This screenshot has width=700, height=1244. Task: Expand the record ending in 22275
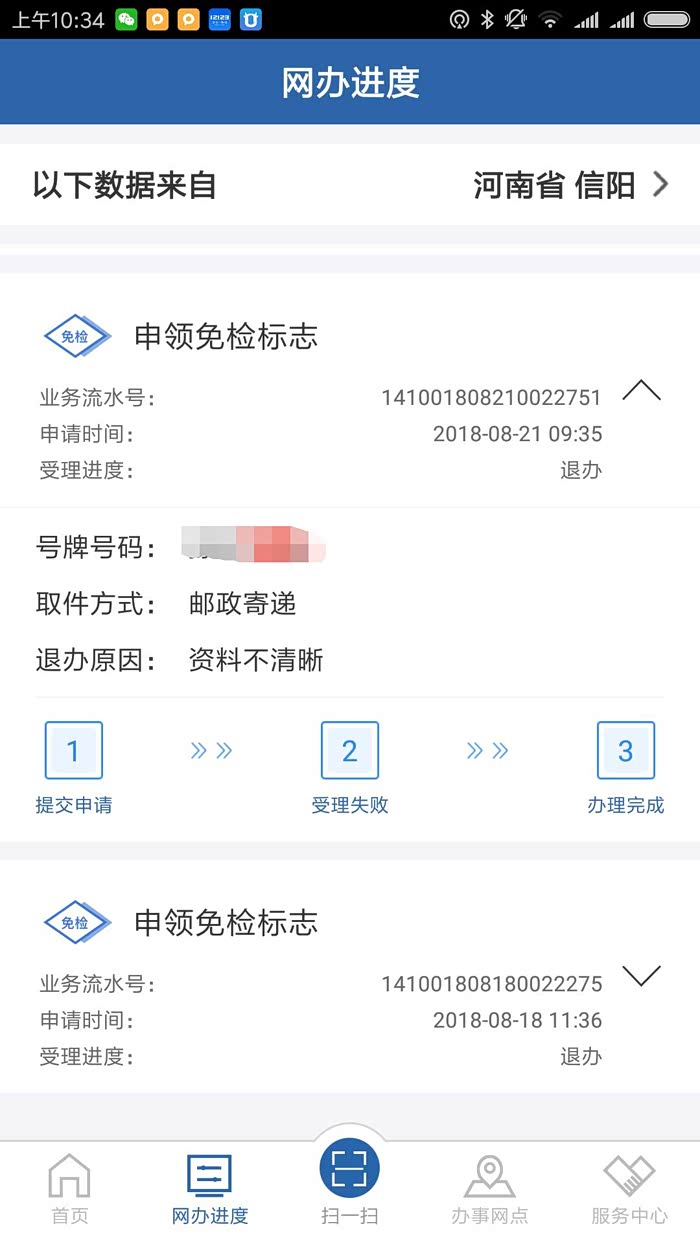(641, 976)
